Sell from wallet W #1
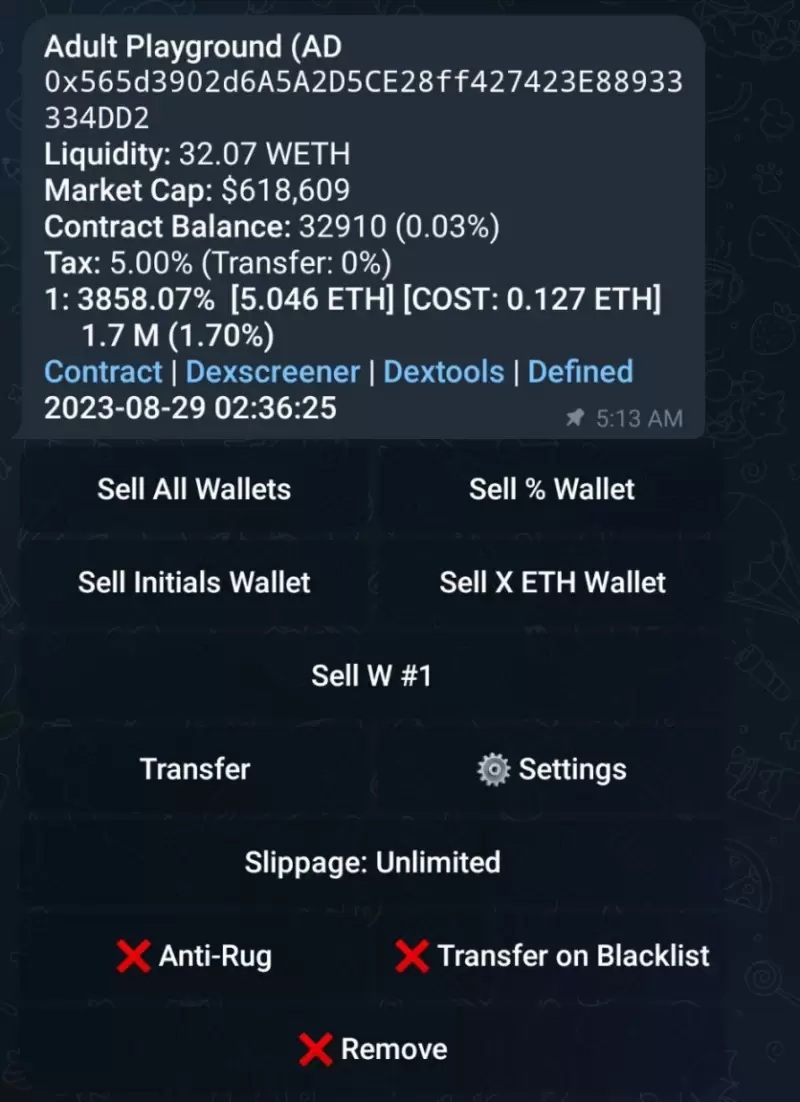This screenshot has height=1102, width=800. pyautogui.click(x=372, y=675)
